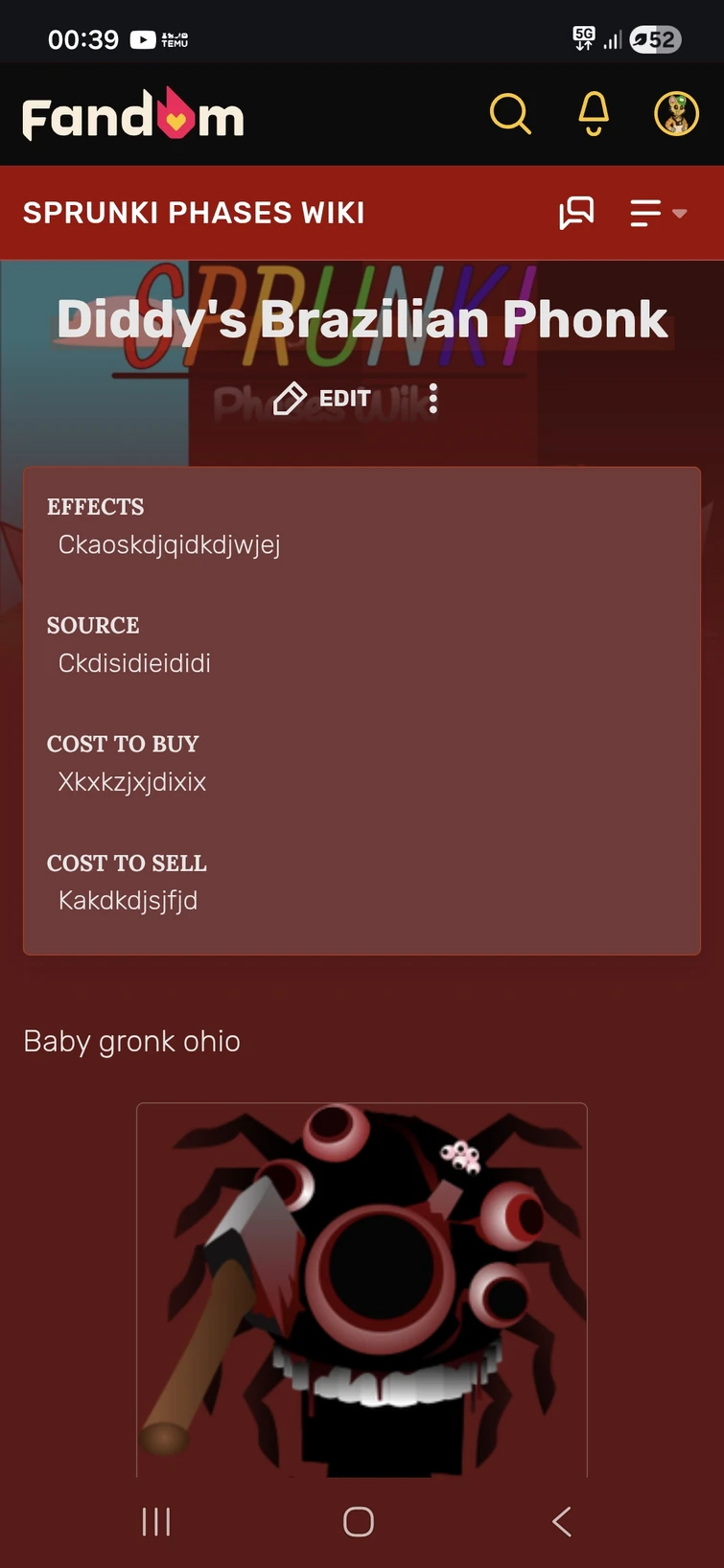The image size is (724, 1568).
Task: Expand the SOURCE infobox entry Ckdisidieididi
Action: (134, 662)
